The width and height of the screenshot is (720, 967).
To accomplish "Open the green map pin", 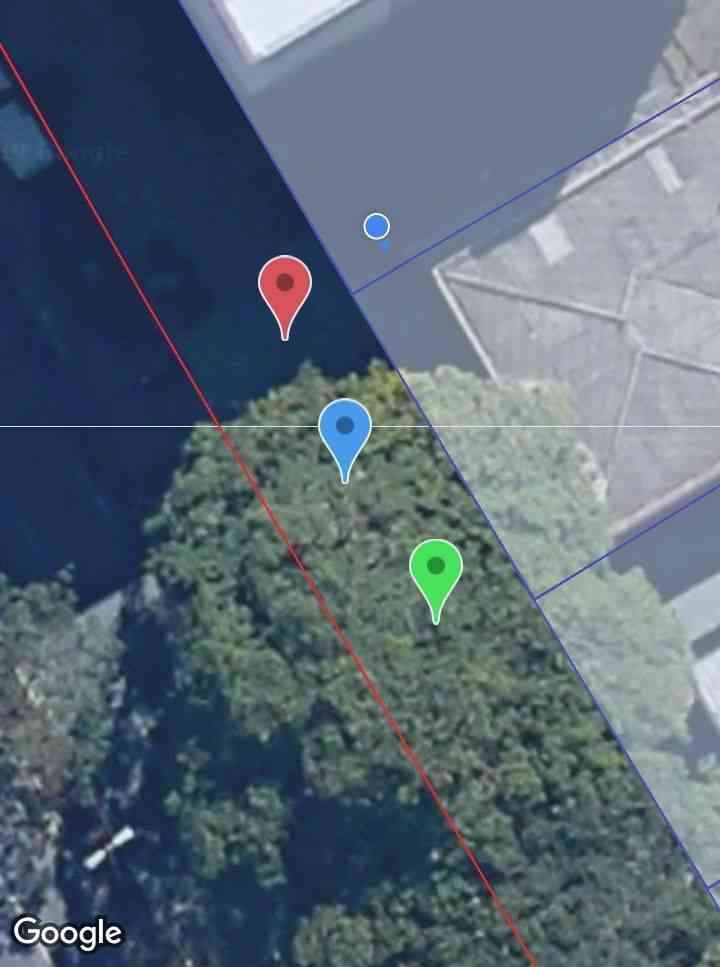I will [x=436, y=570].
